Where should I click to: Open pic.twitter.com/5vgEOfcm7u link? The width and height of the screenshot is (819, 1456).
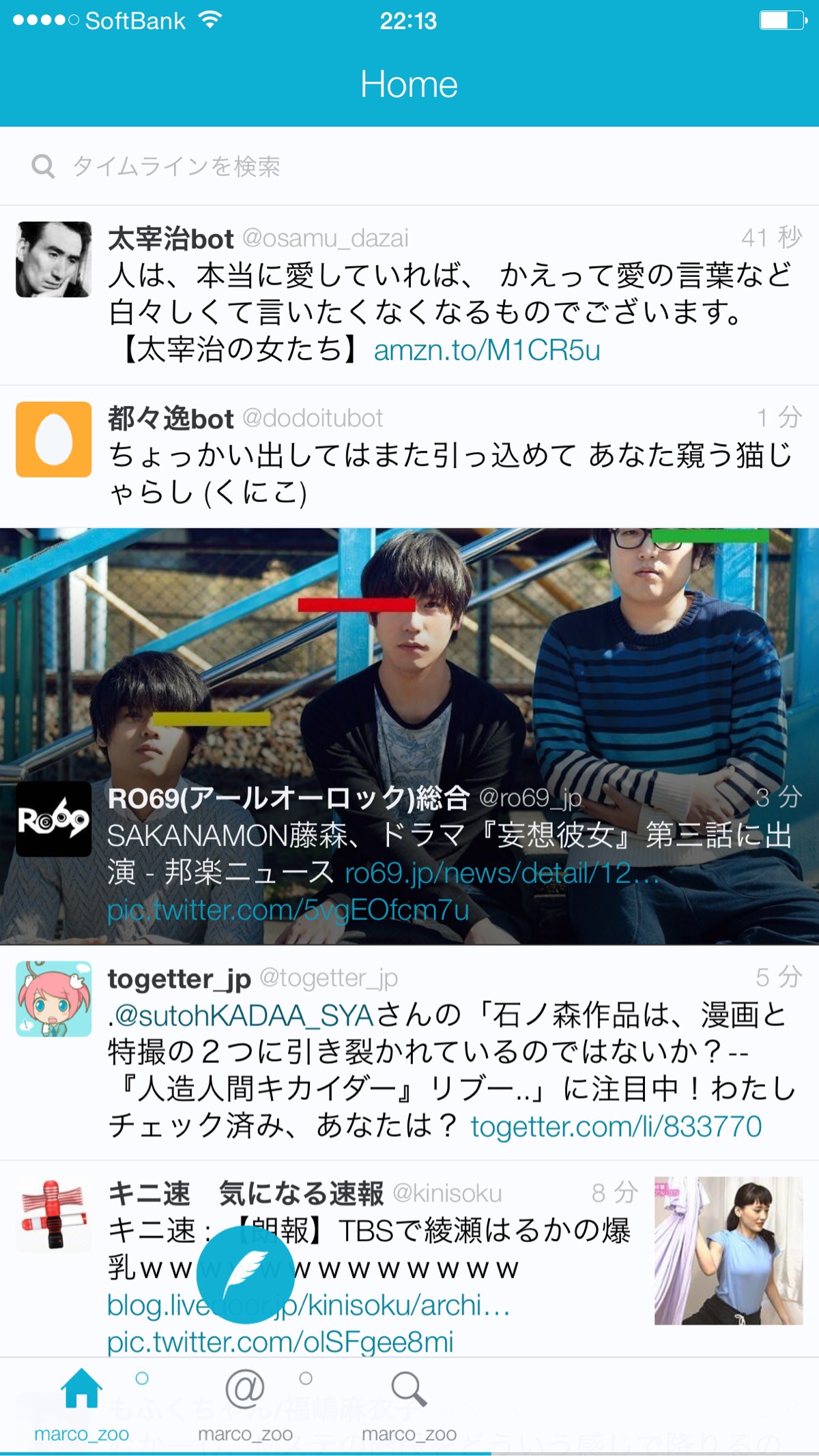click(288, 909)
